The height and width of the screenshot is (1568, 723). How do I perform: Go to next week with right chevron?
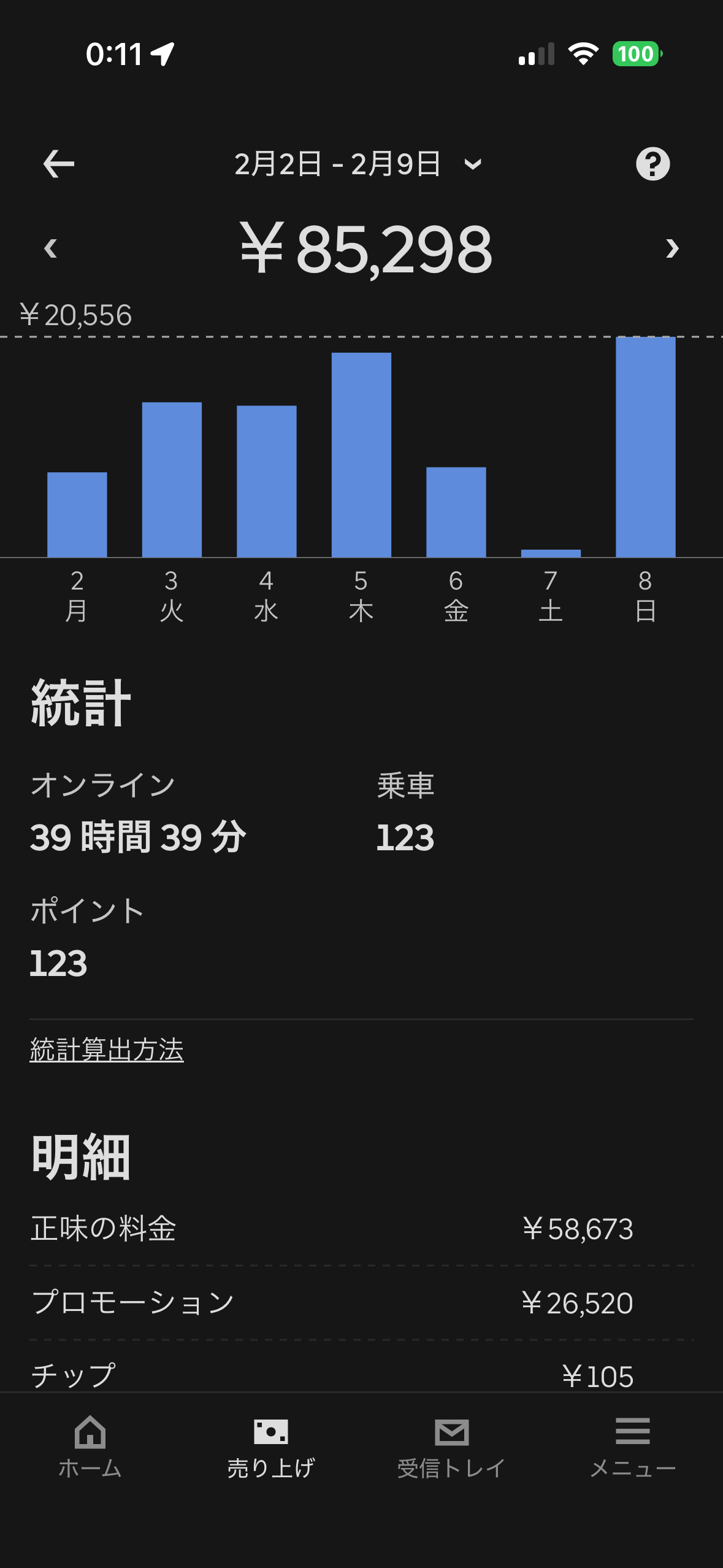pos(671,248)
